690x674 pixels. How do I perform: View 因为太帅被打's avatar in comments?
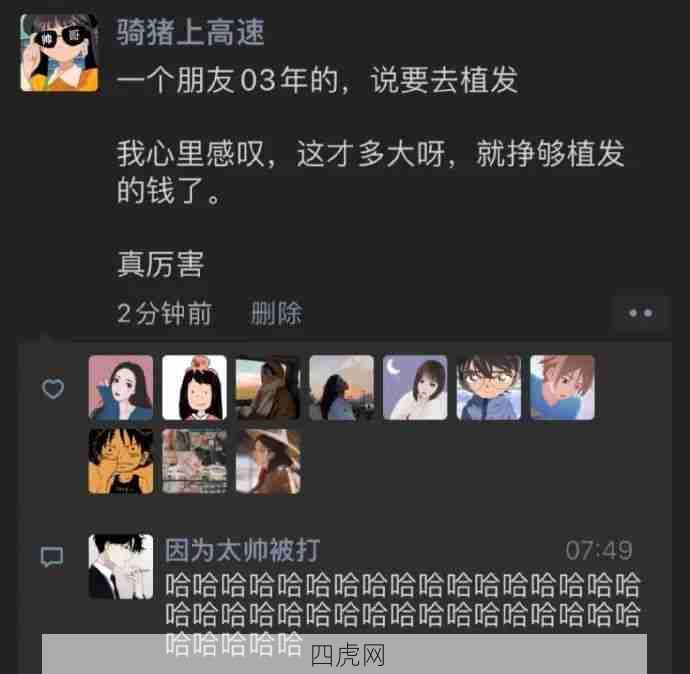121,566
